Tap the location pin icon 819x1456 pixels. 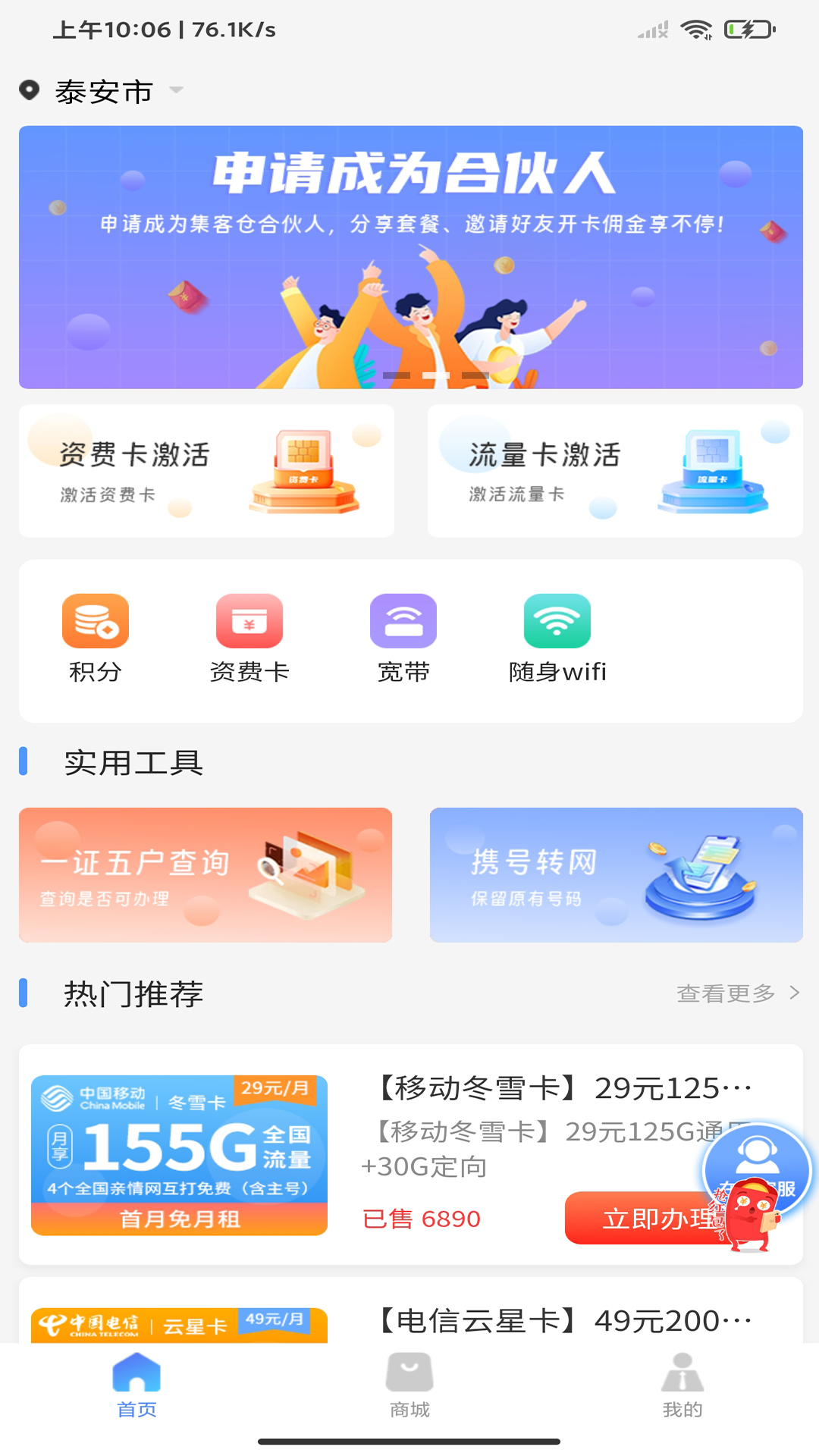30,91
